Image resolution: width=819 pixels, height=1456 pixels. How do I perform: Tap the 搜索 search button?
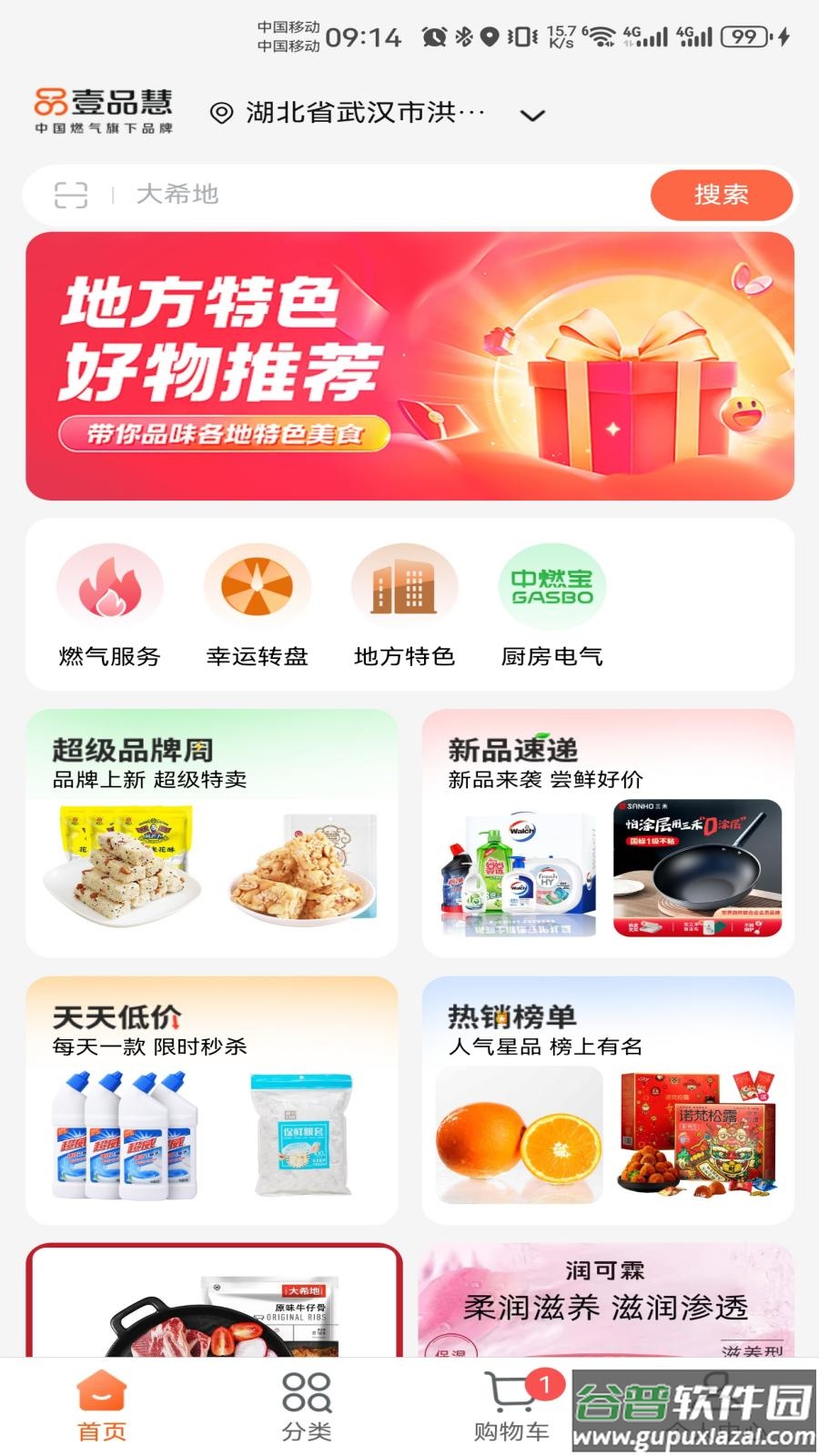[x=722, y=195]
